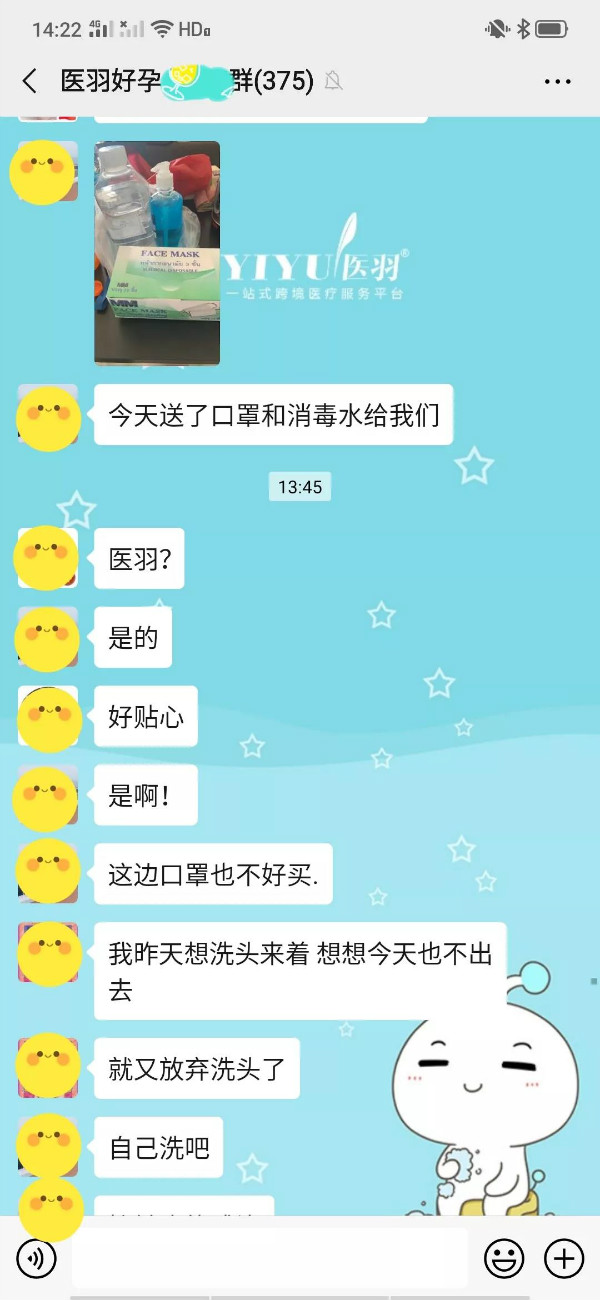Viewport: 600px width, 1300px height.
Task: Tap the message text field
Action: click(x=269, y=1257)
